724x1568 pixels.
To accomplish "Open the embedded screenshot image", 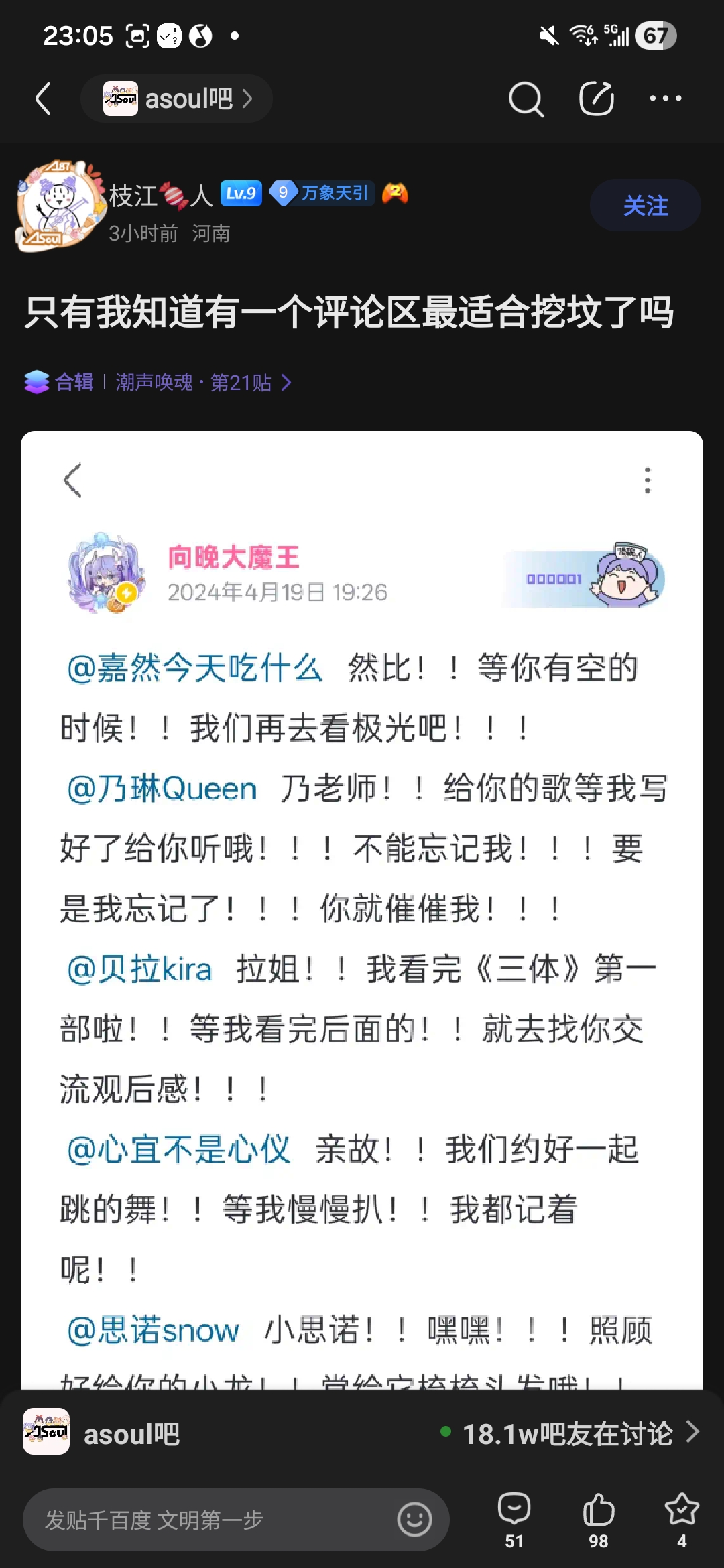I will 362,910.
